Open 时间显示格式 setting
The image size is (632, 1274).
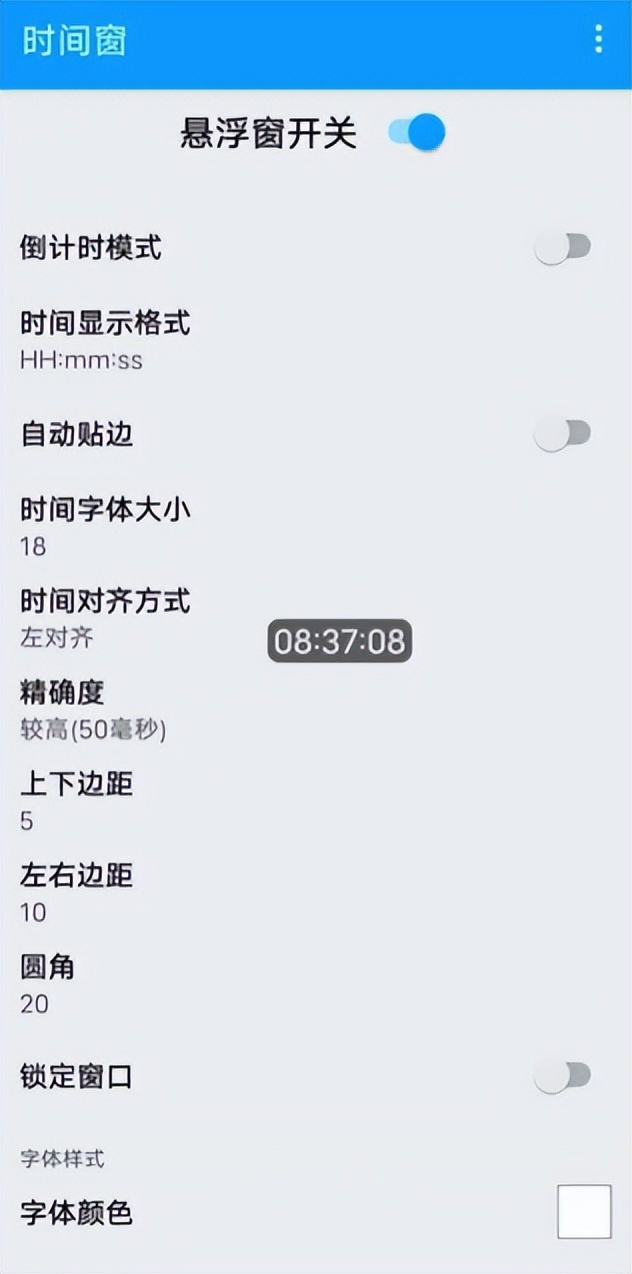[105, 339]
